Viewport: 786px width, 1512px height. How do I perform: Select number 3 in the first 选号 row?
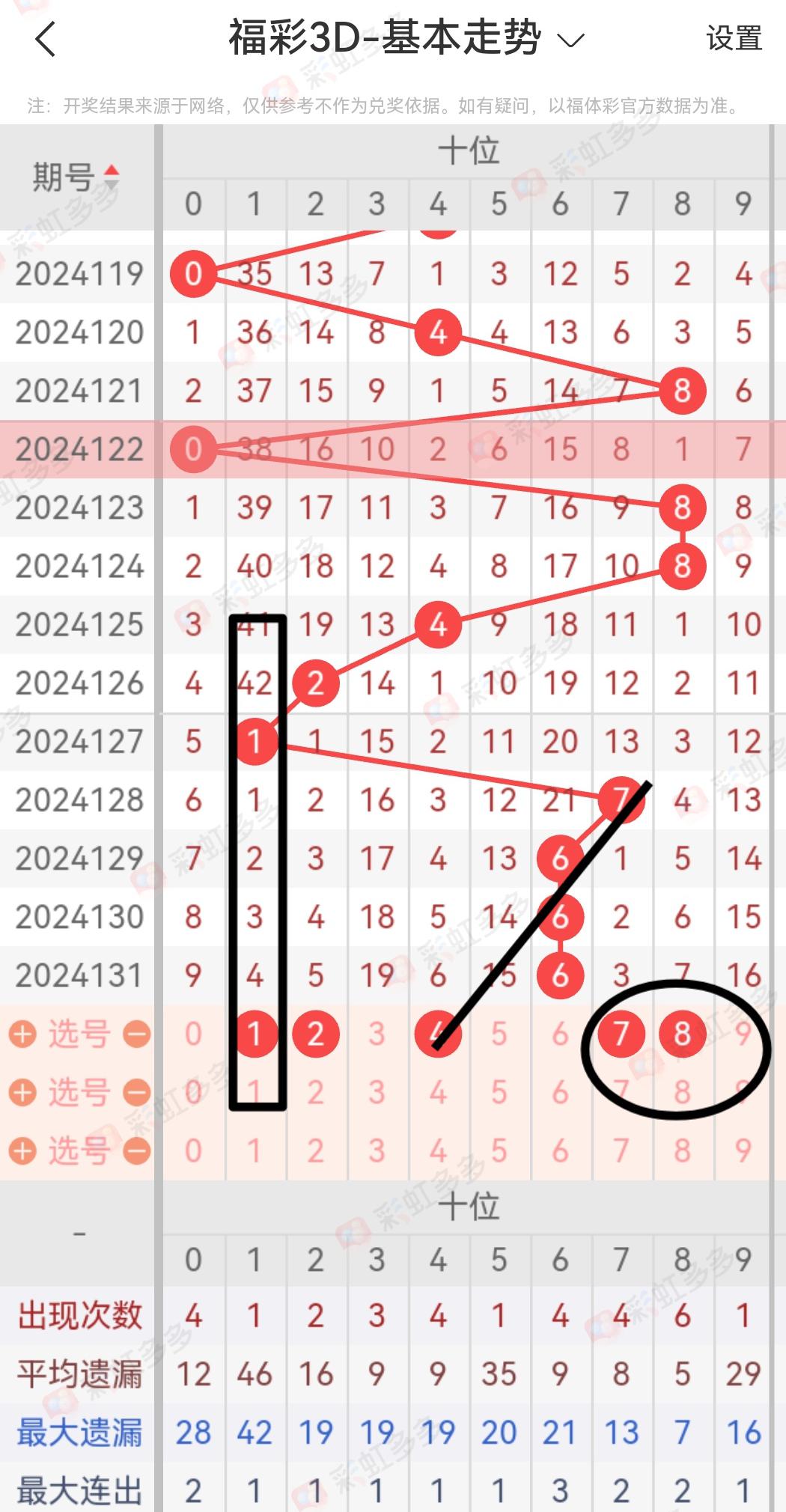pyautogui.click(x=377, y=1034)
